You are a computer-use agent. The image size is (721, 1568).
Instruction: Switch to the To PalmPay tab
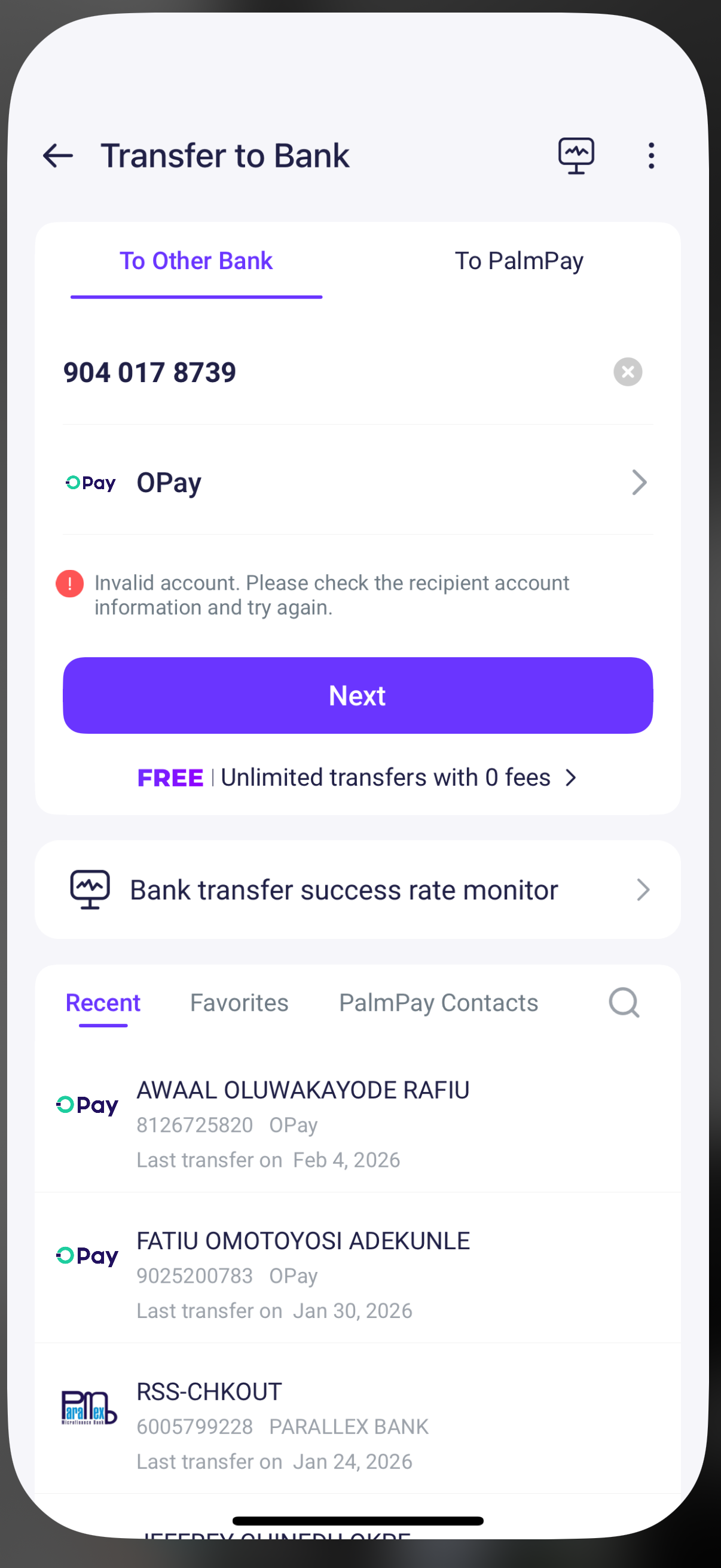(x=518, y=261)
